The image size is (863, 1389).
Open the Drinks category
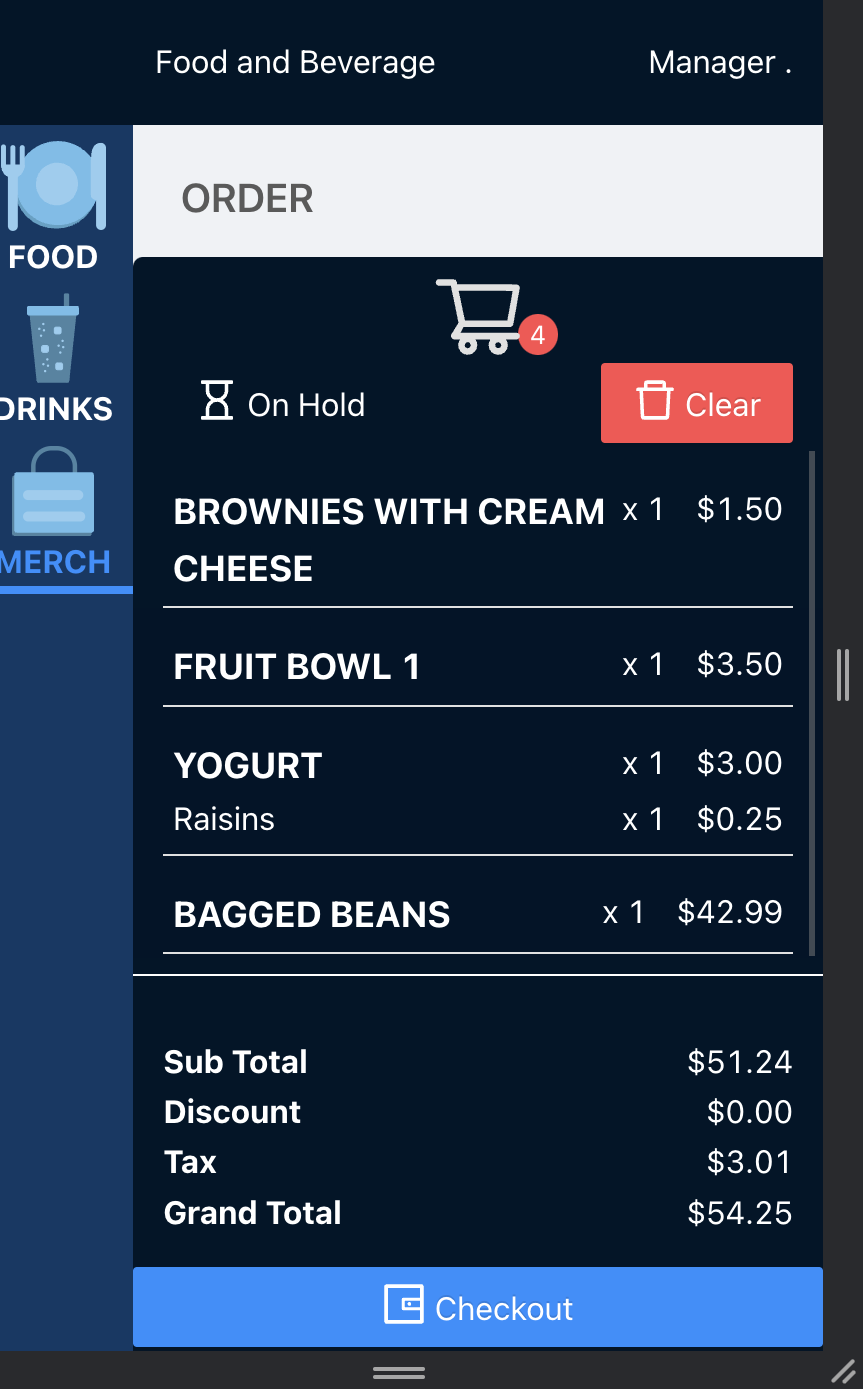54,358
